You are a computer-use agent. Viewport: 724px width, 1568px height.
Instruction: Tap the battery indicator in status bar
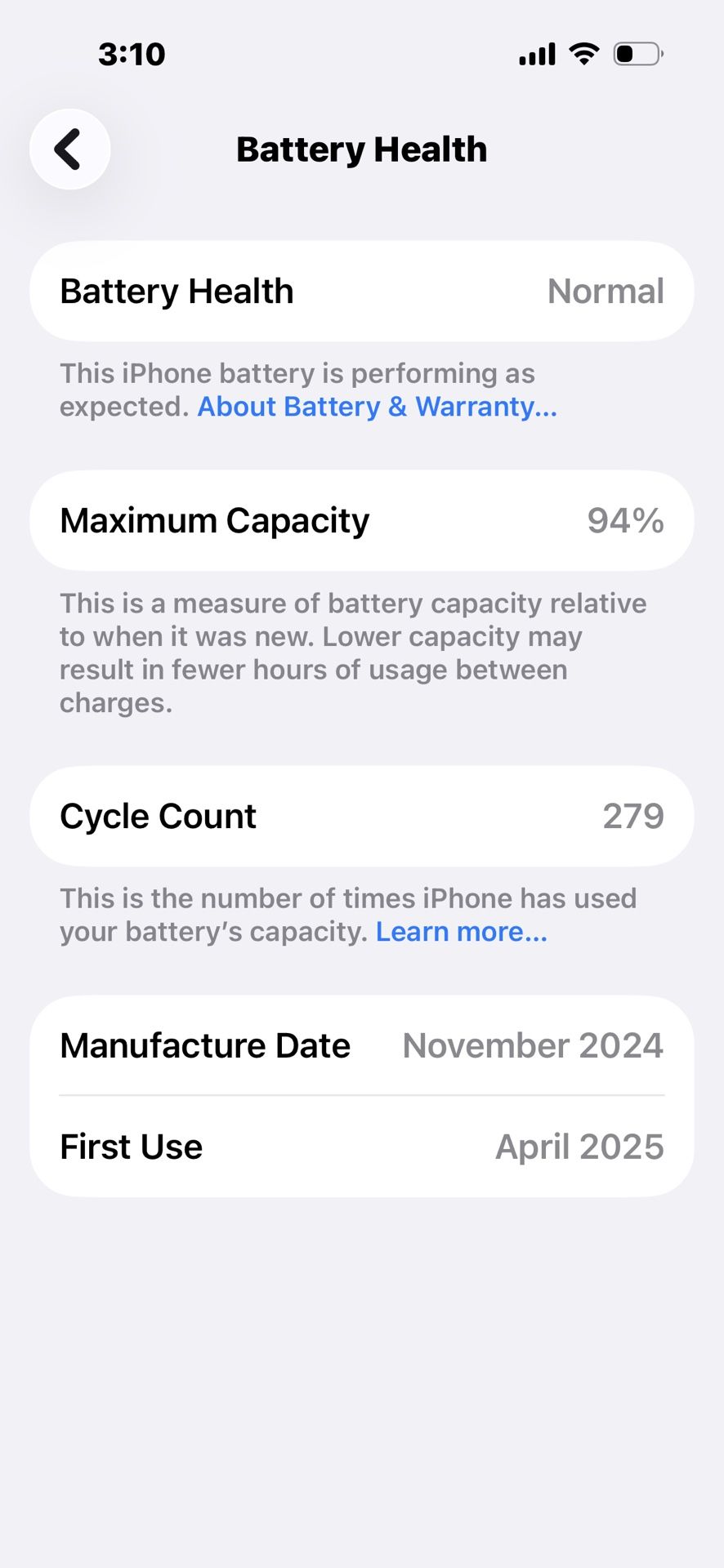pyautogui.click(x=637, y=53)
